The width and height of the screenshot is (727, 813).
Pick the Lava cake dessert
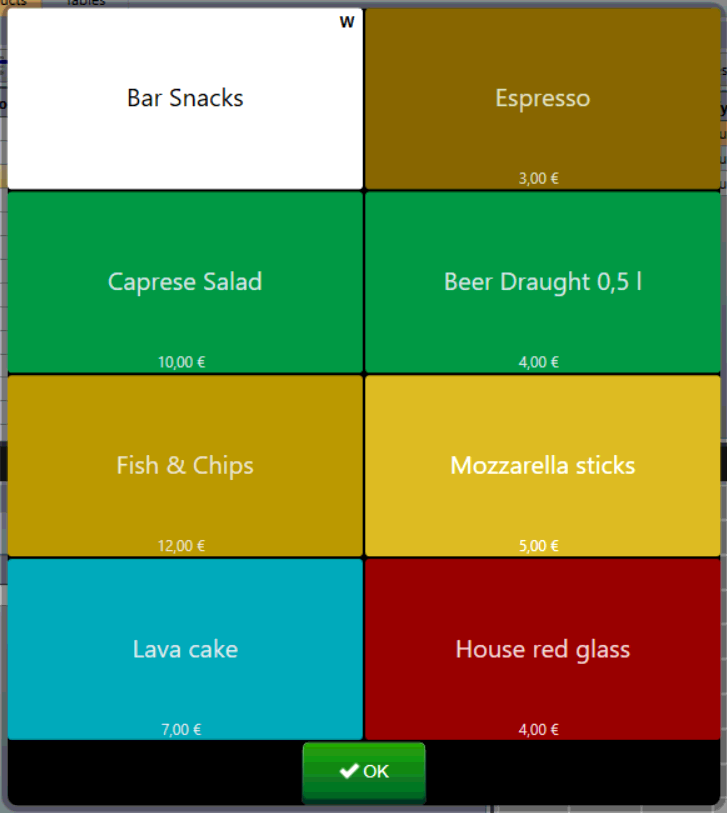point(185,650)
